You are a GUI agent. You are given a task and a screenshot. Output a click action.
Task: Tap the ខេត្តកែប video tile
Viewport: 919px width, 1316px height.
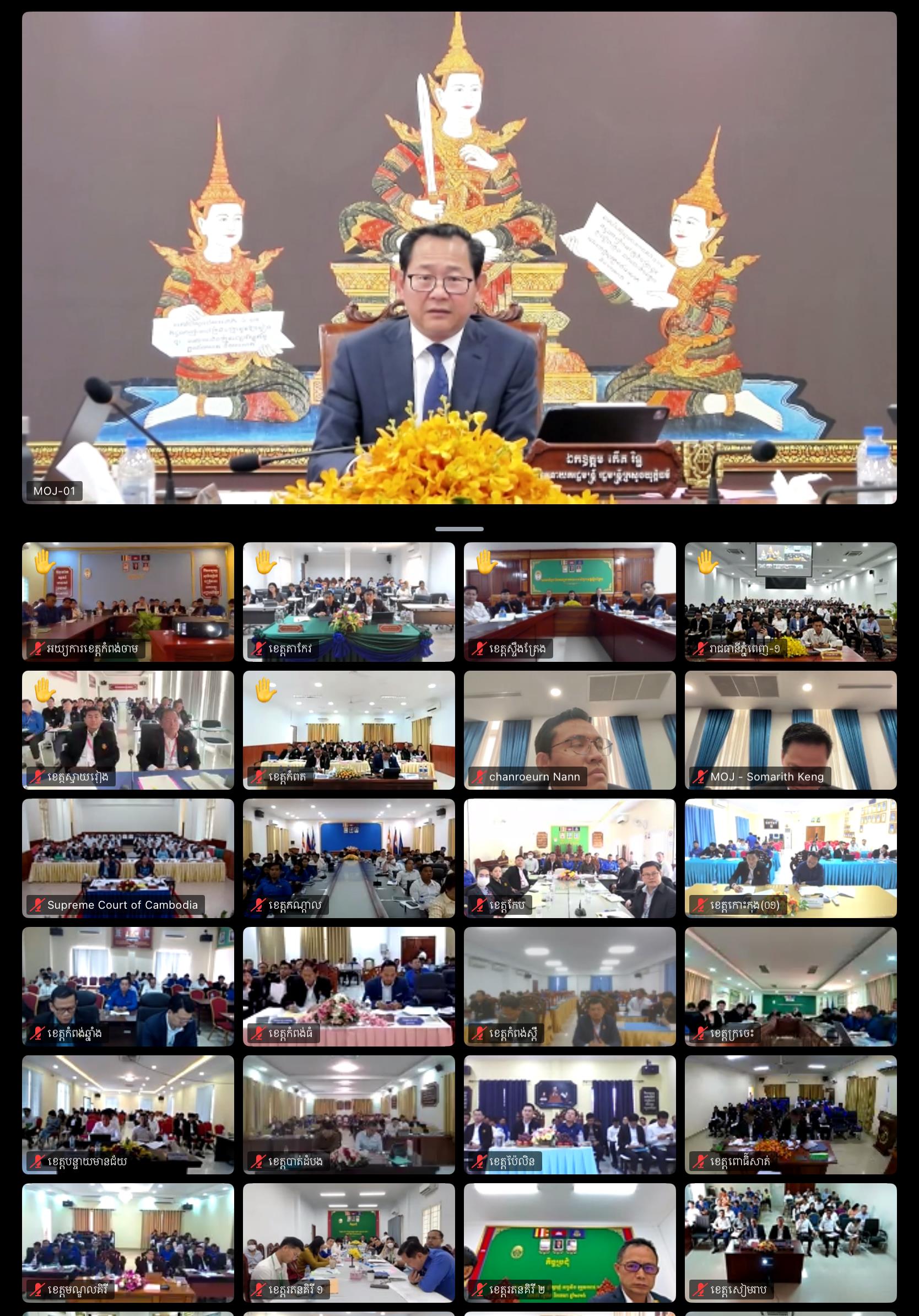(x=570, y=858)
